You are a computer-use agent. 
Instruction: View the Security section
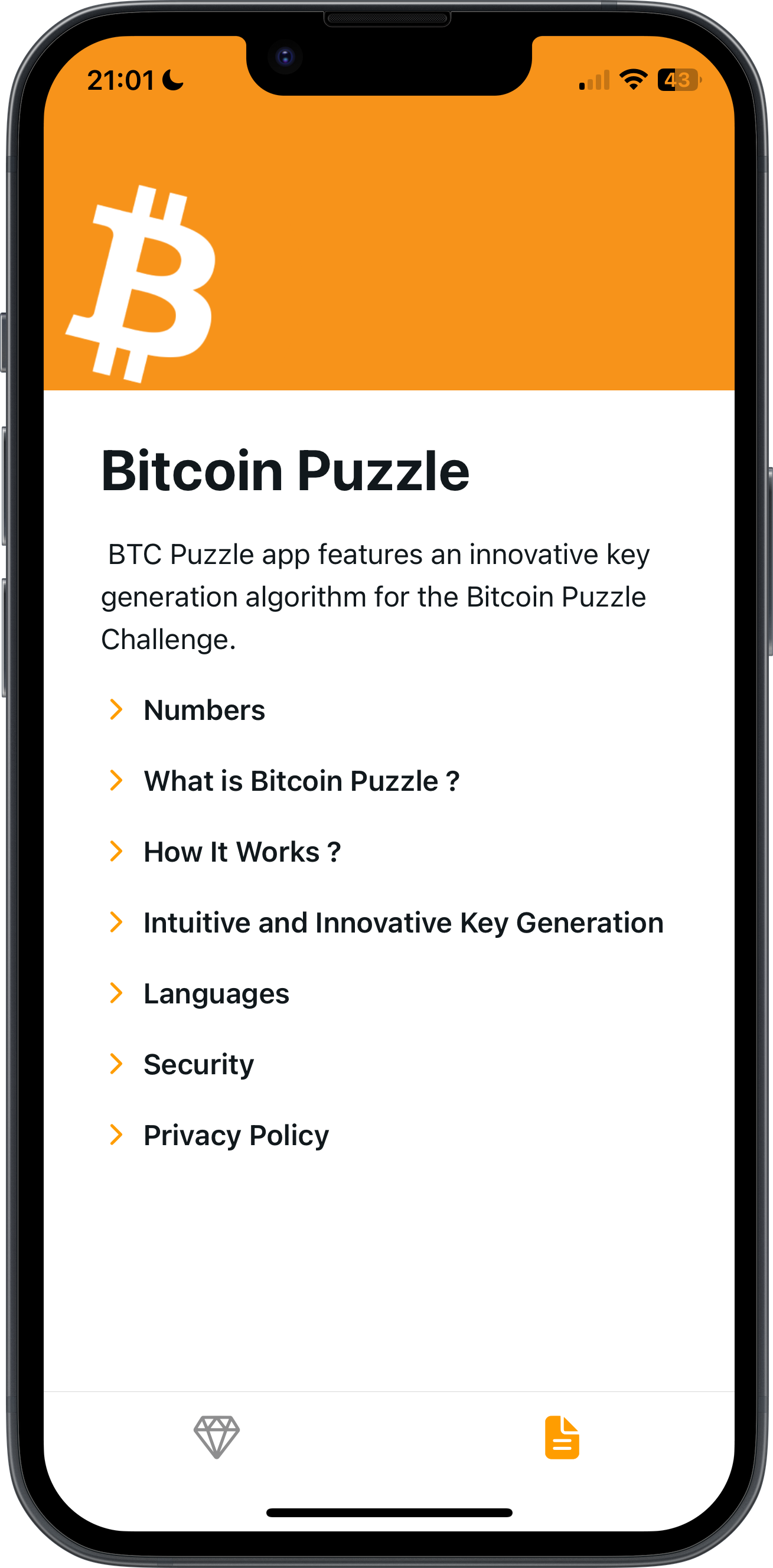click(389, 1065)
